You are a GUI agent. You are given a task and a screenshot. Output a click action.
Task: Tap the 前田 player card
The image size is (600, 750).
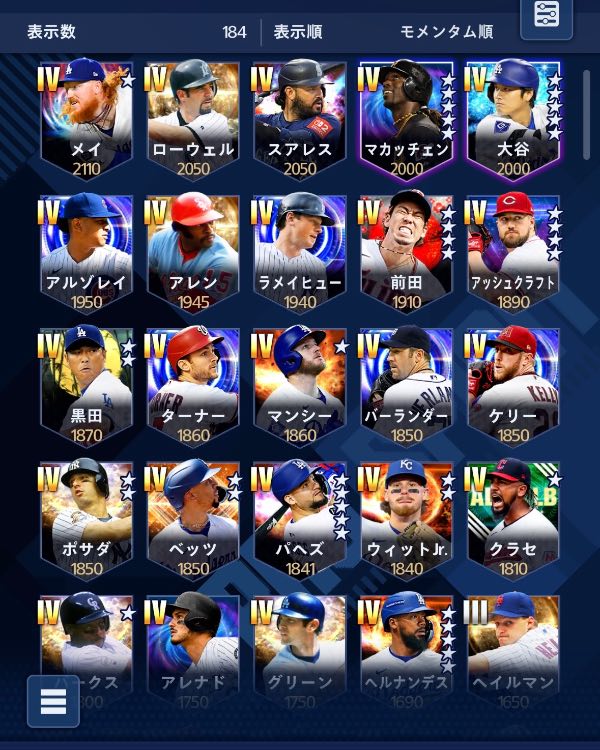407,251
